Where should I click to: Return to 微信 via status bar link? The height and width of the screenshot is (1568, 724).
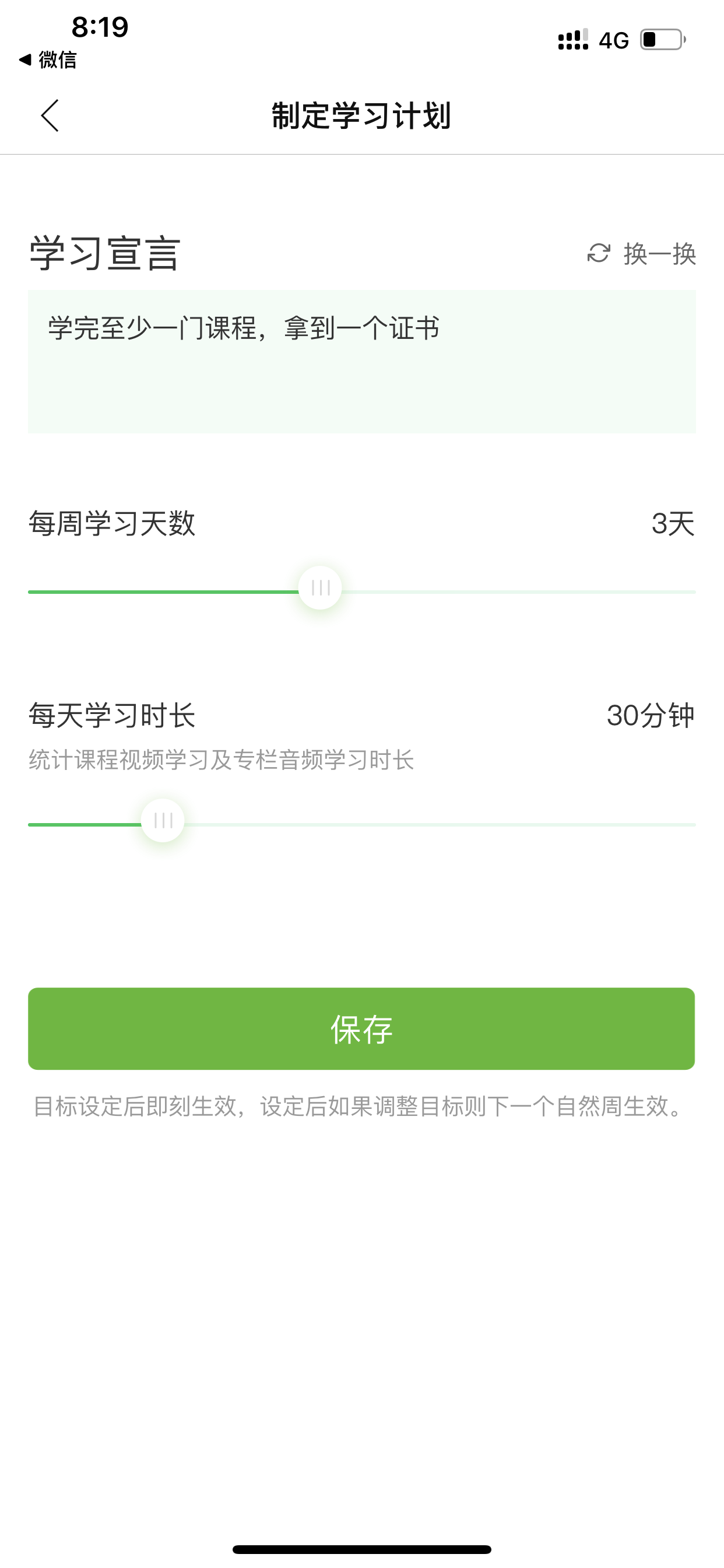click(47, 60)
